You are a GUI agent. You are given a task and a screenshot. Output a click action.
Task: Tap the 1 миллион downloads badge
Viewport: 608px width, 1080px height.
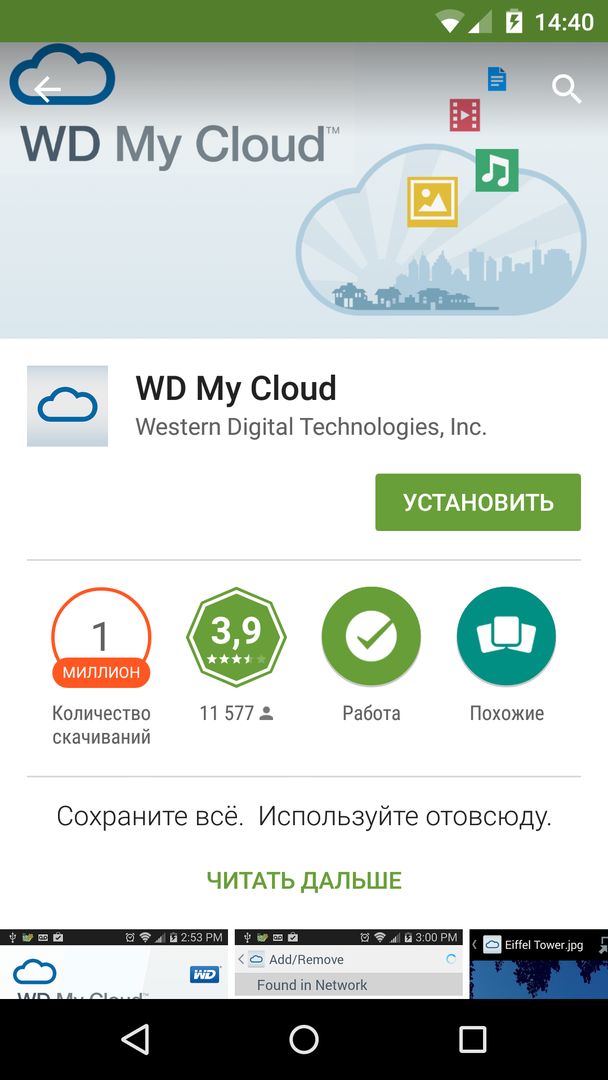click(x=101, y=637)
